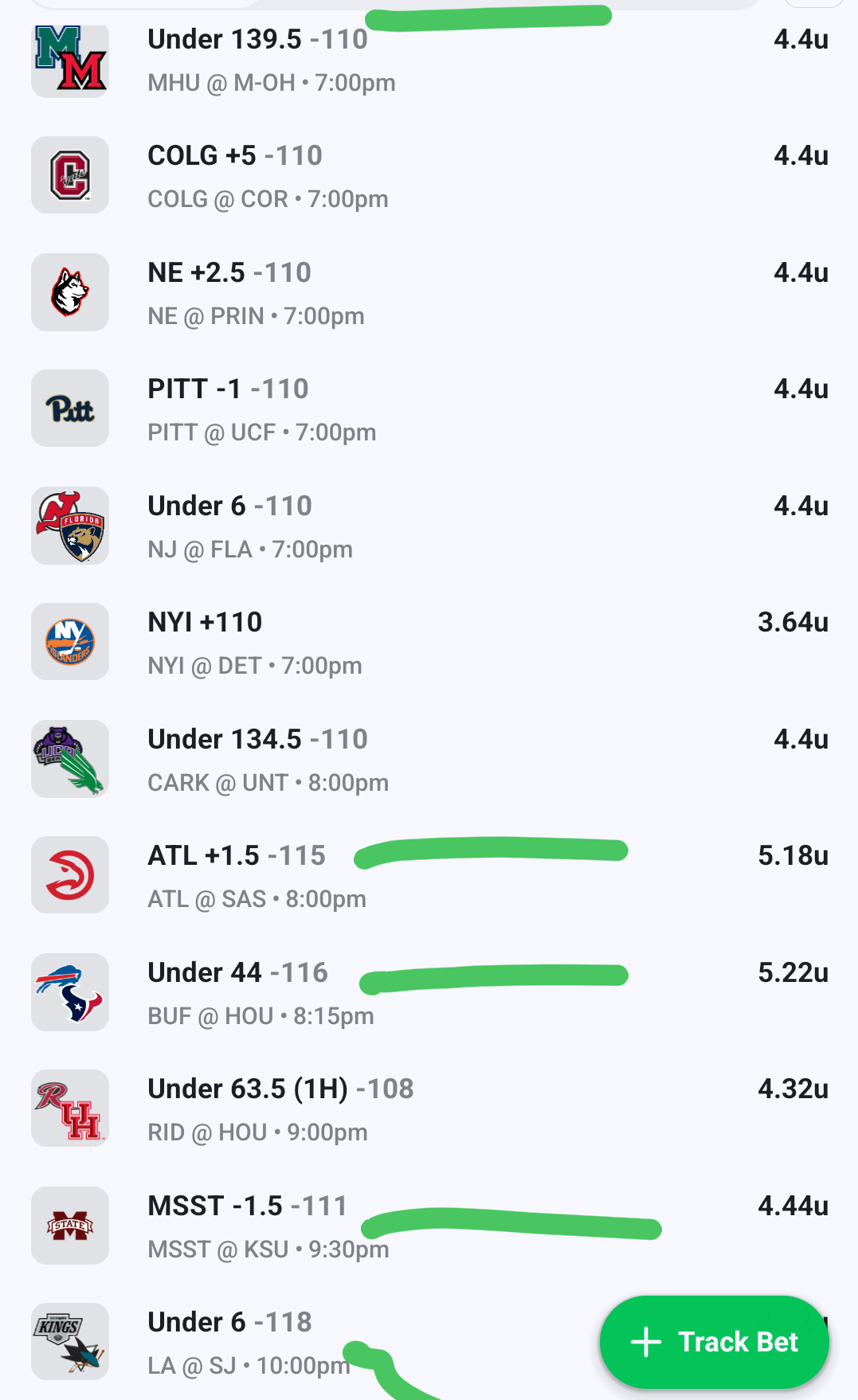The height and width of the screenshot is (1400, 858).
Task: Select the ATL +1.5 bet at SAS
Action: coord(257,876)
